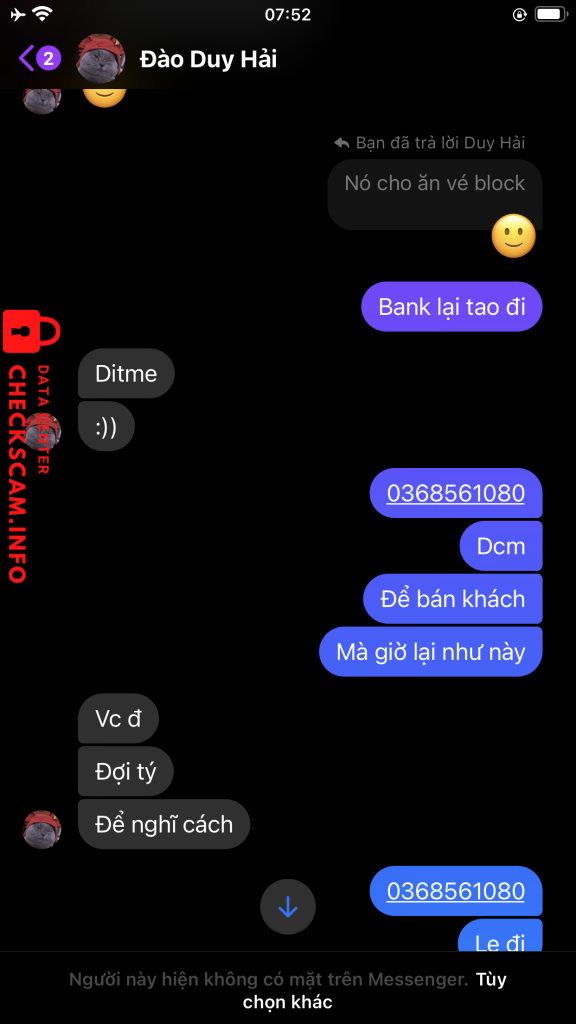Screen dimensions: 576x1024
Task: Tap 0368561080 above the Le đi message
Action: tap(456, 891)
